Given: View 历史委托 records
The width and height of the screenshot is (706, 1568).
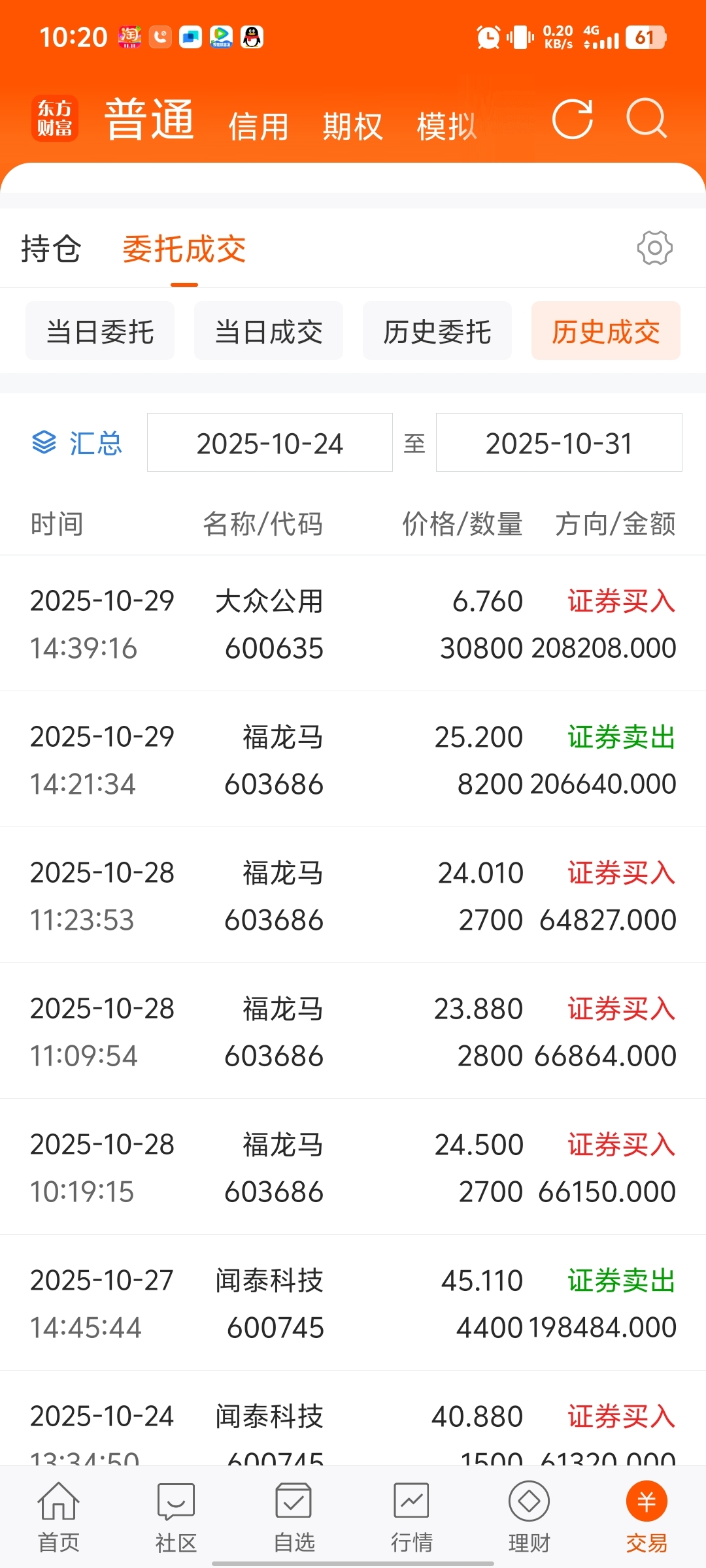Looking at the screenshot, I should pyautogui.click(x=437, y=331).
